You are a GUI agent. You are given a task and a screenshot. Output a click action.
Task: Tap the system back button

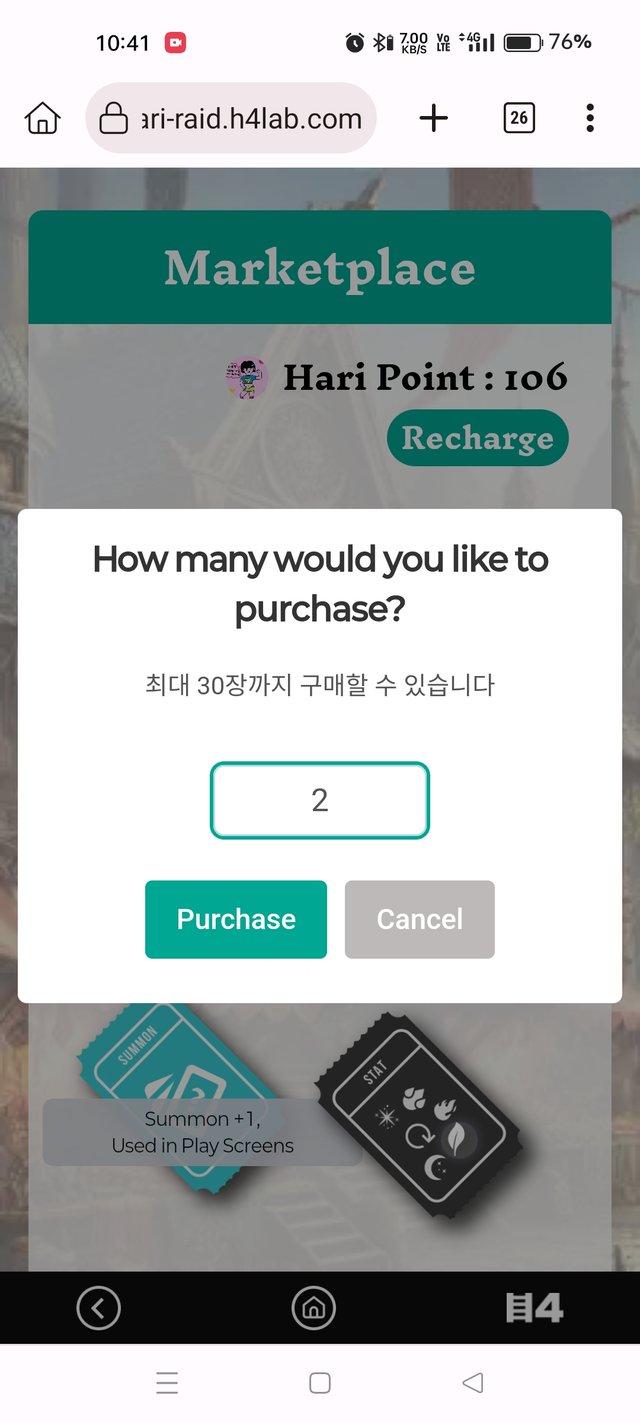473,1383
